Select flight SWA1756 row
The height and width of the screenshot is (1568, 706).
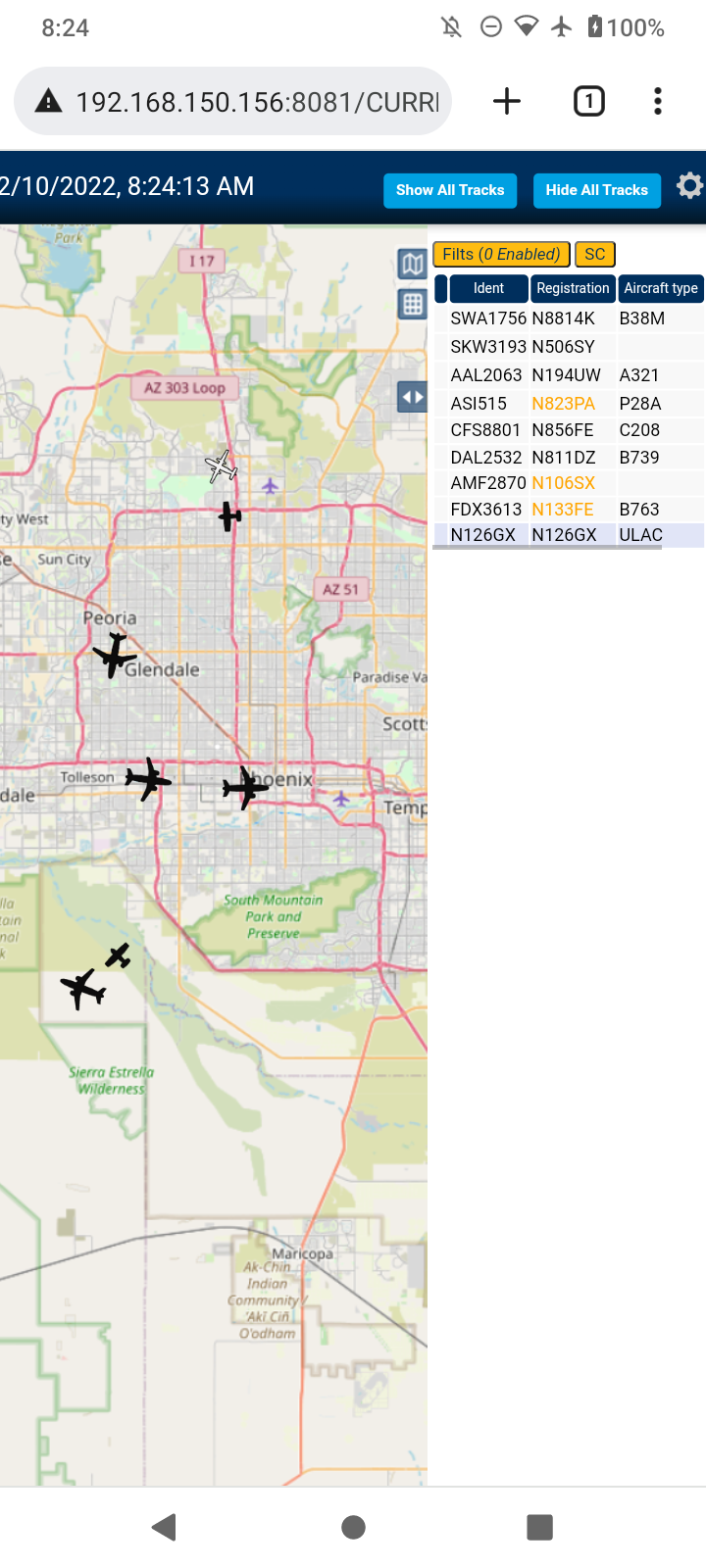(569, 318)
